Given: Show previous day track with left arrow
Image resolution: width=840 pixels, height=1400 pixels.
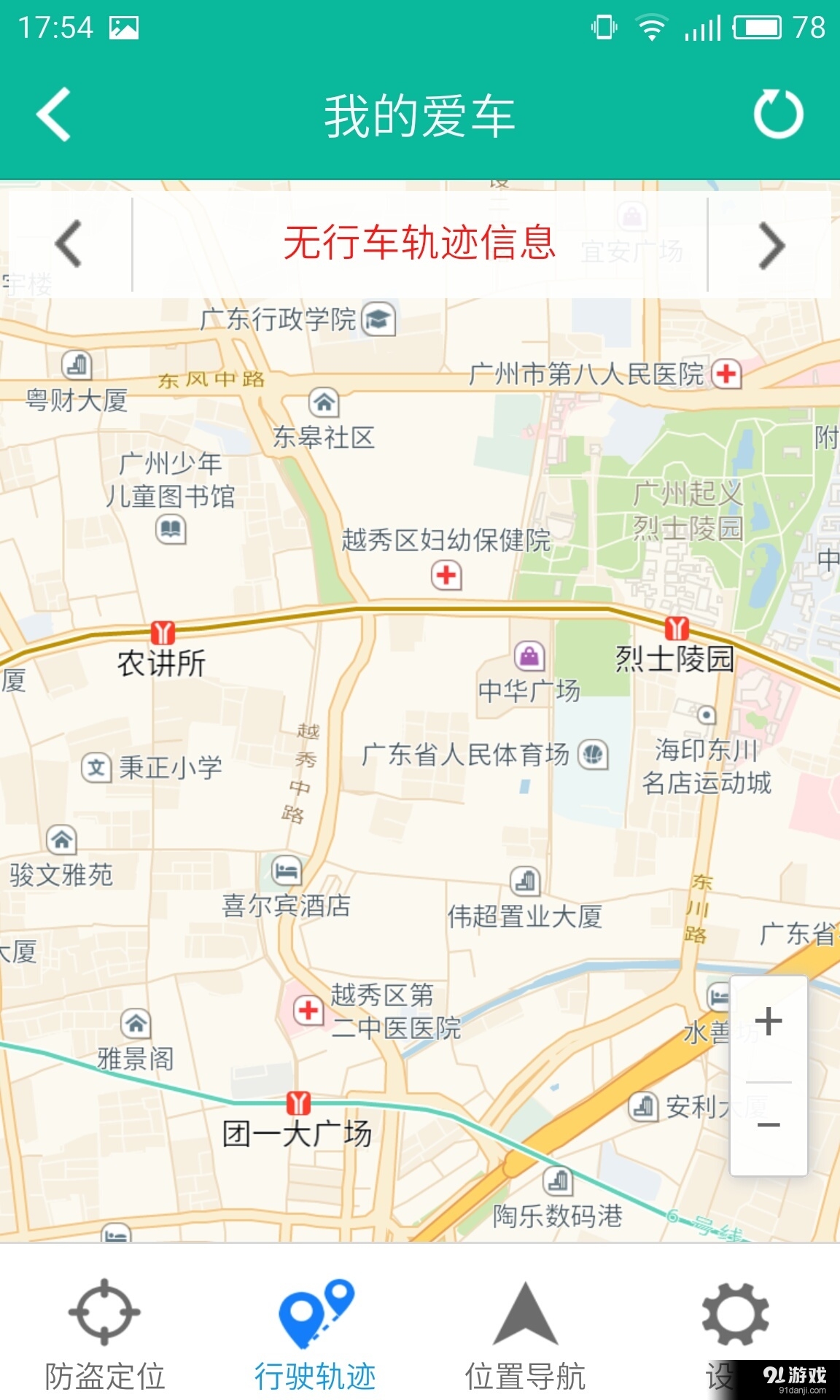Looking at the screenshot, I should [67, 244].
